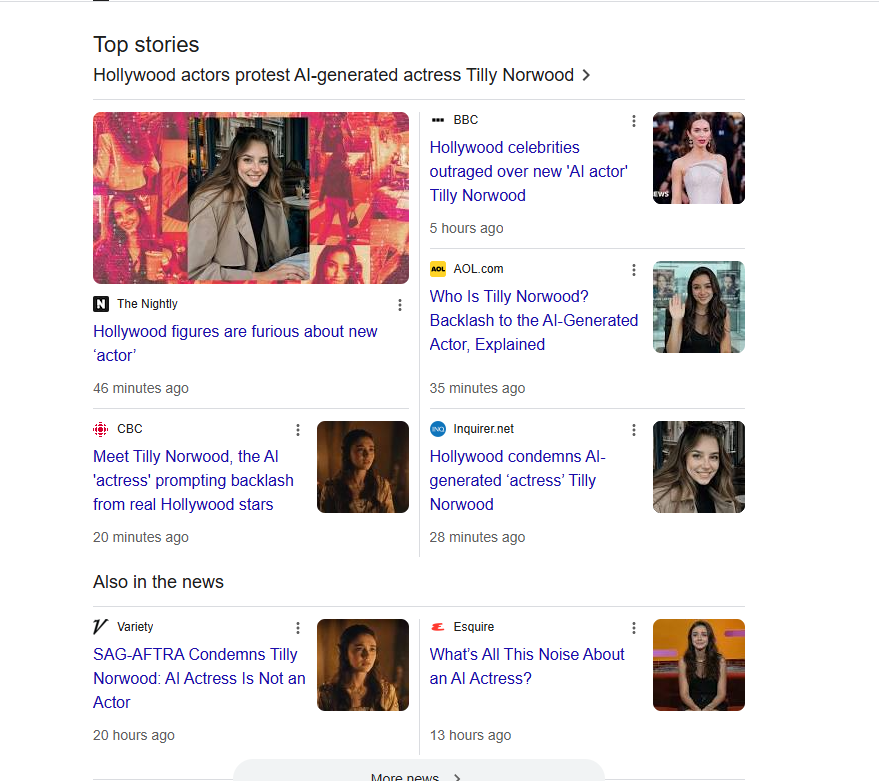Tap the three-dot menu beside Esquire
The width and height of the screenshot is (879, 781).
pos(633,628)
